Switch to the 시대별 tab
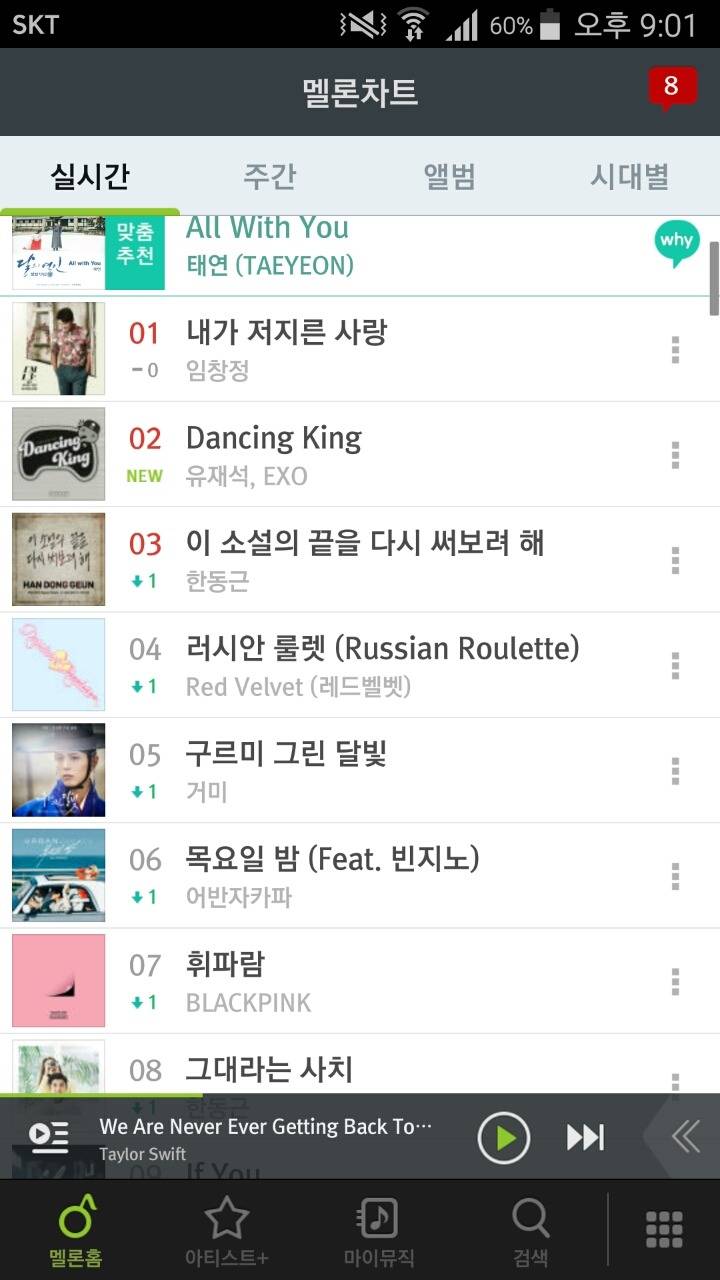Image resolution: width=720 pixels, height=1280 pixels. coord(628,177)
